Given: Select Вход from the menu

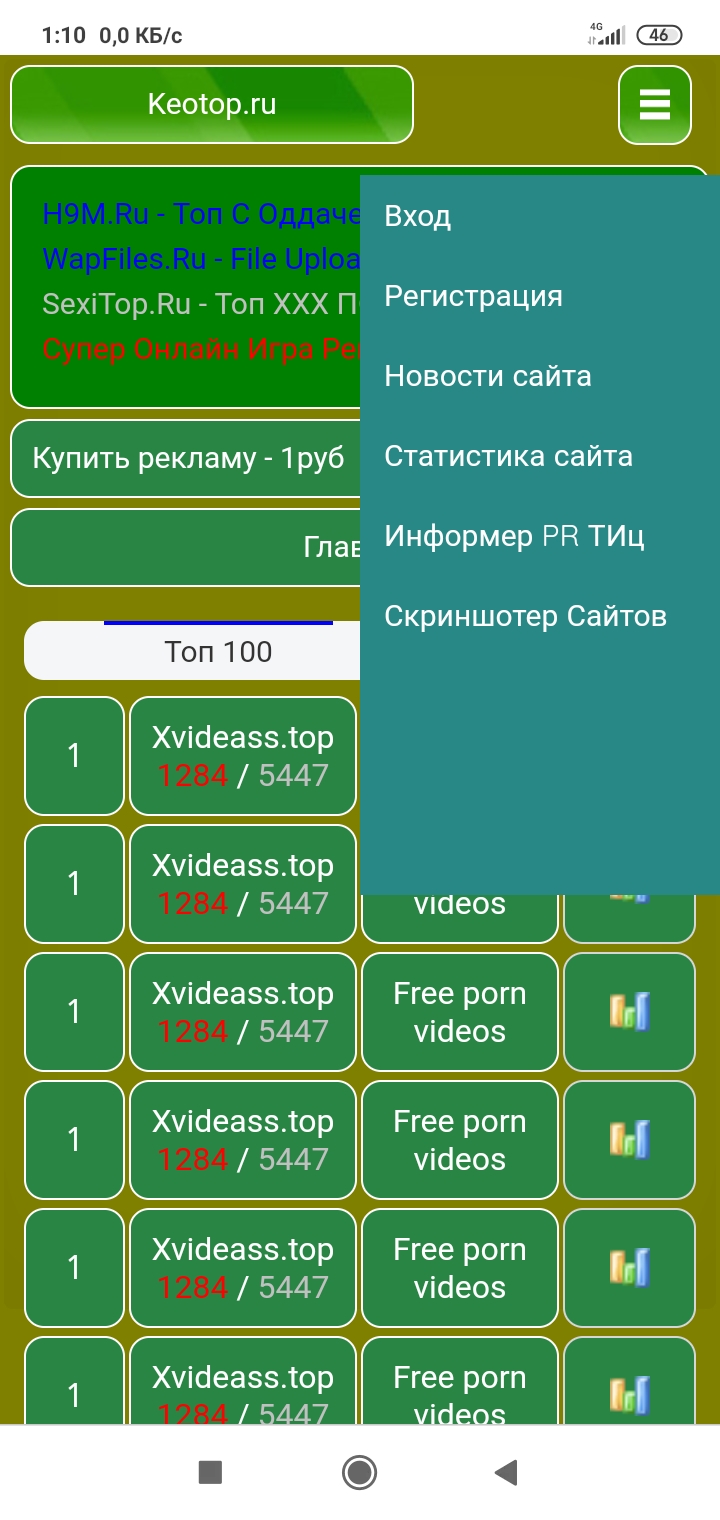Looking at the screenshot, I should click(x=418, y=216).
